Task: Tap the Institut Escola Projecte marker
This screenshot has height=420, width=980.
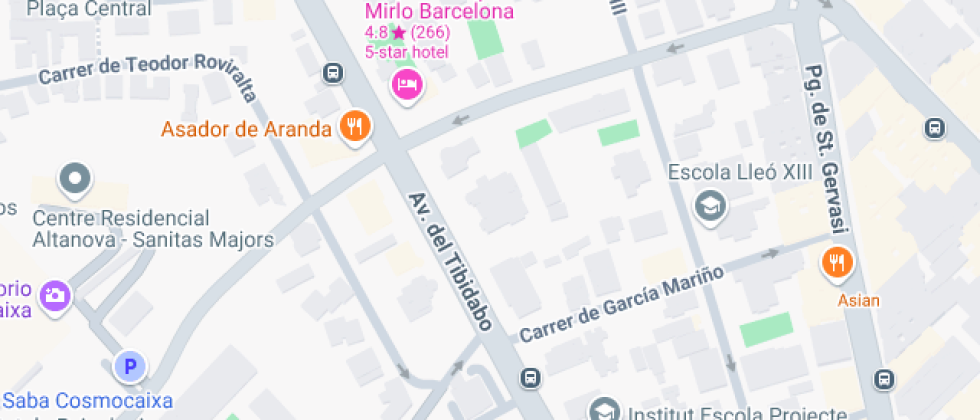Action: (x=602, y=410)
